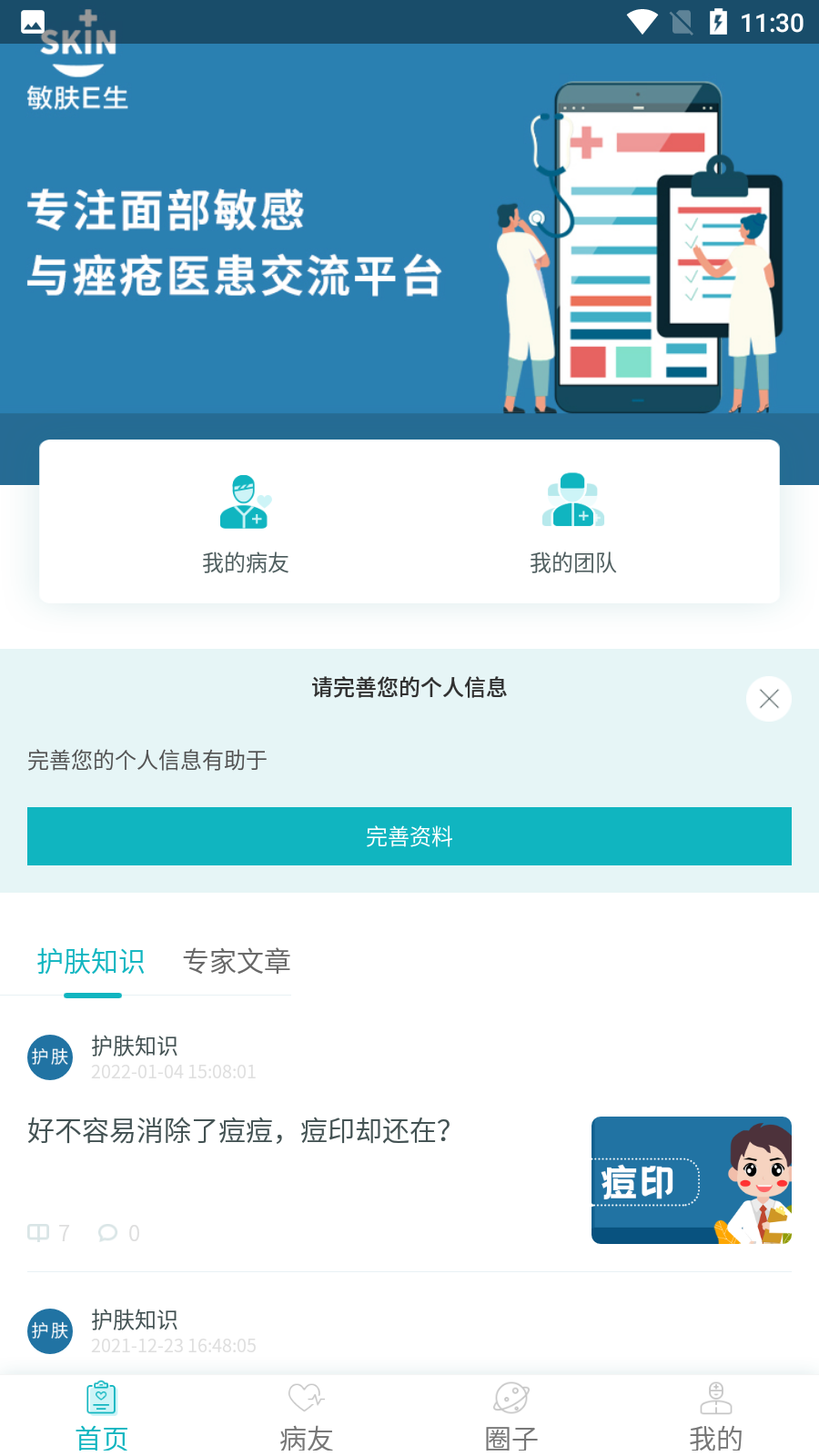Image resolution: width=819 pixels, height=1456 pixels.
Task: Select the 护肤知识 tab
Action: [x=92, y=962]
